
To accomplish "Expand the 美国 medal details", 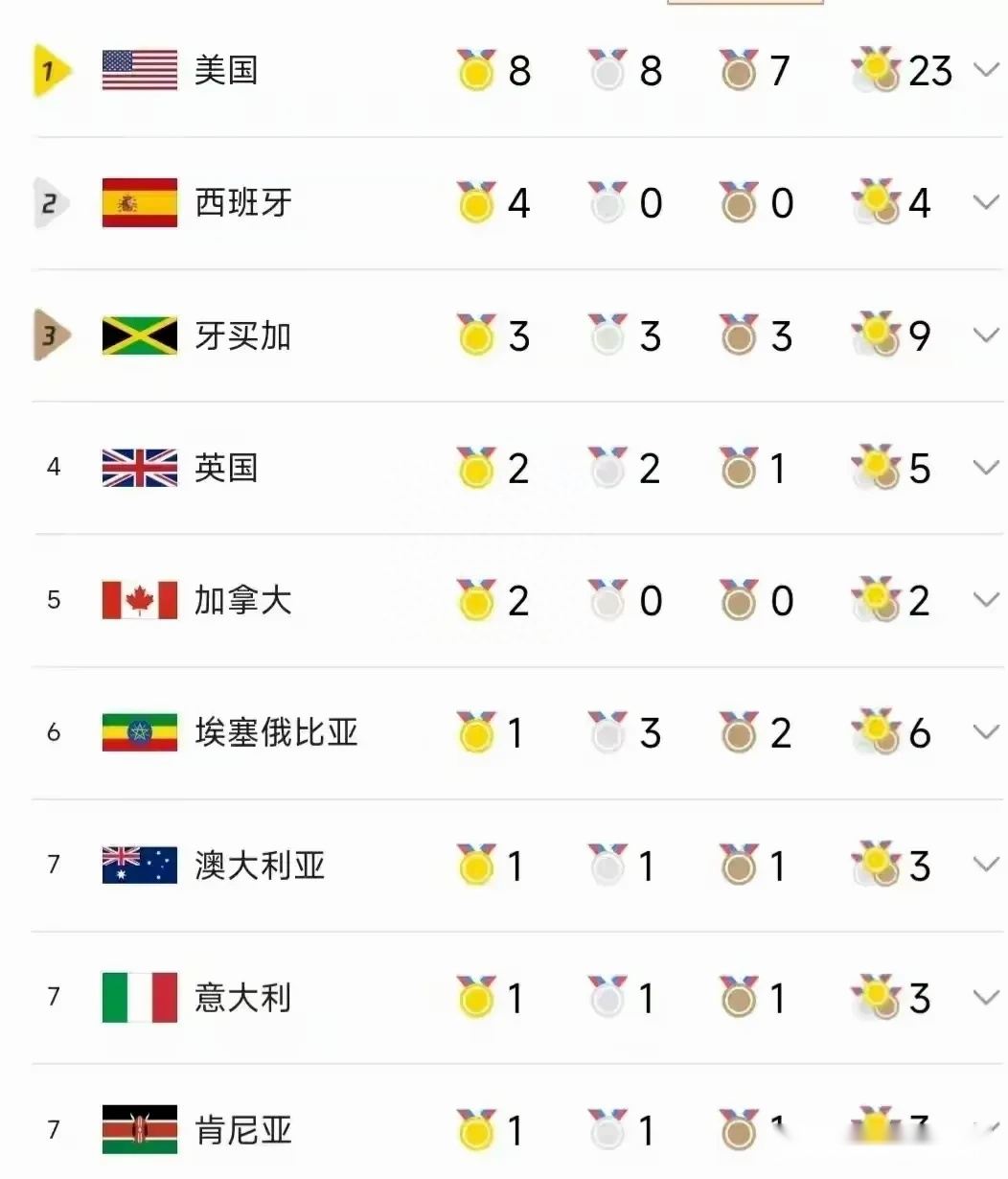I will pyautogui.click(x=985, y=70).
